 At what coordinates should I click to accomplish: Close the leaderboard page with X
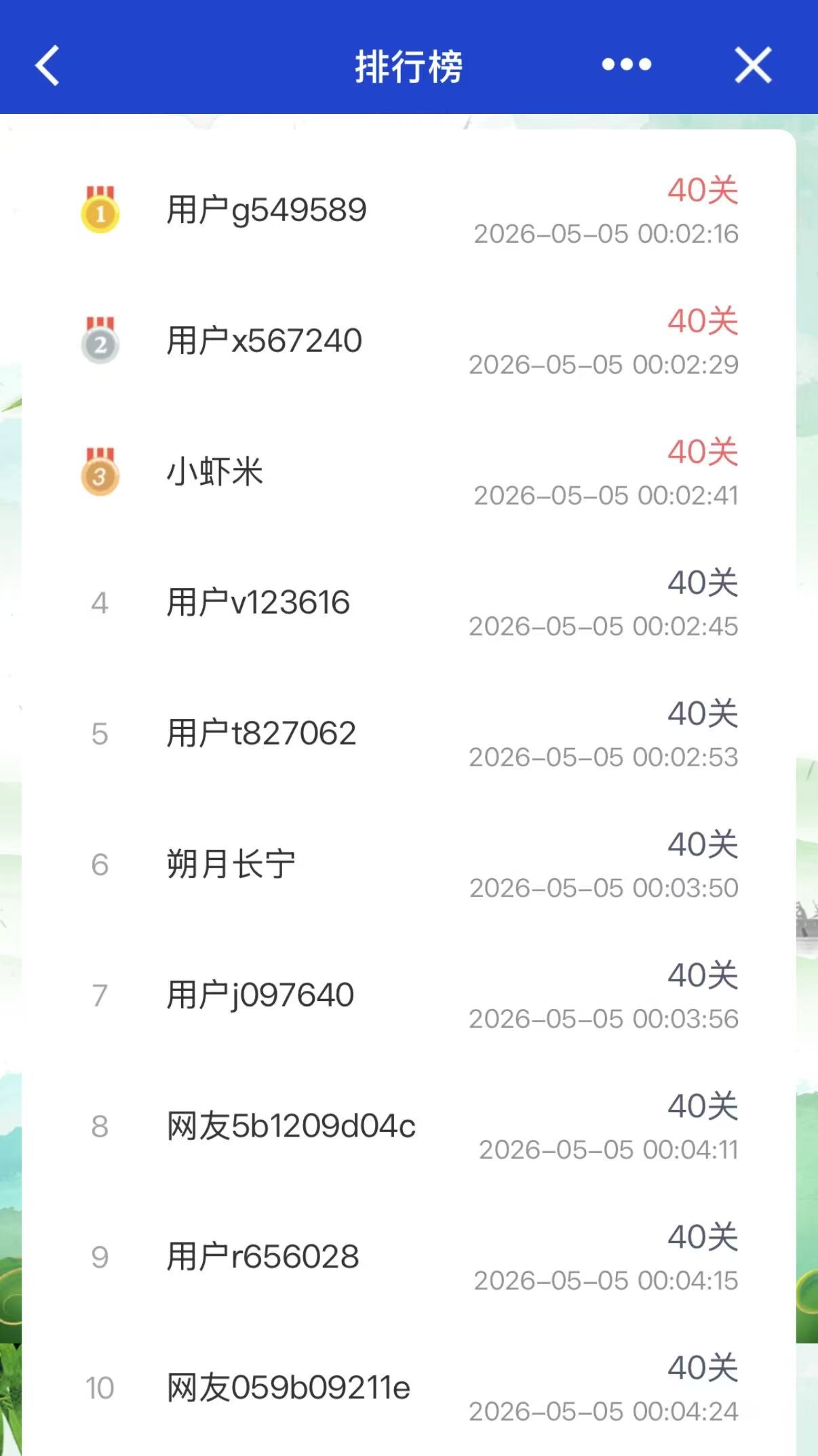tap(753, 65)
